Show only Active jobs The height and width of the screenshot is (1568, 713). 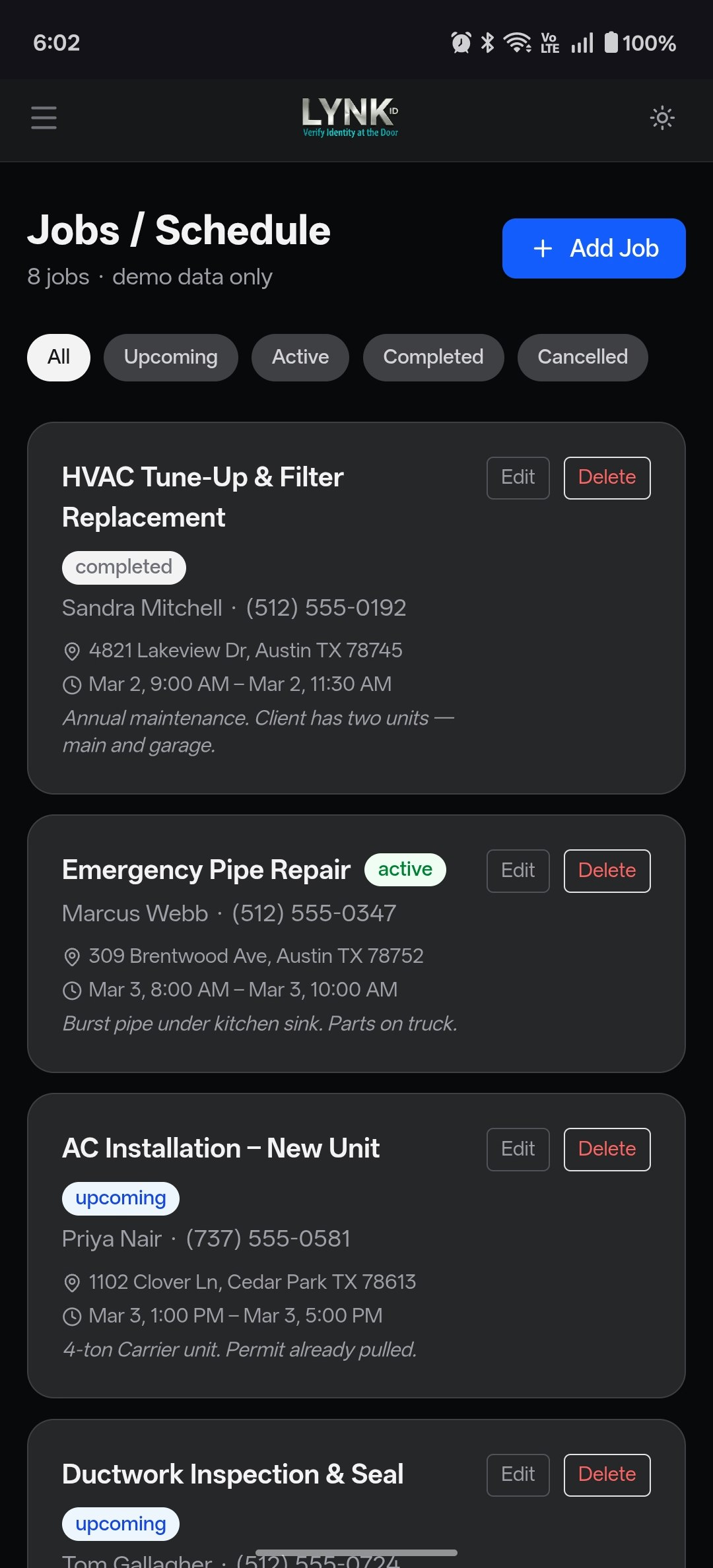click(300, 357)
